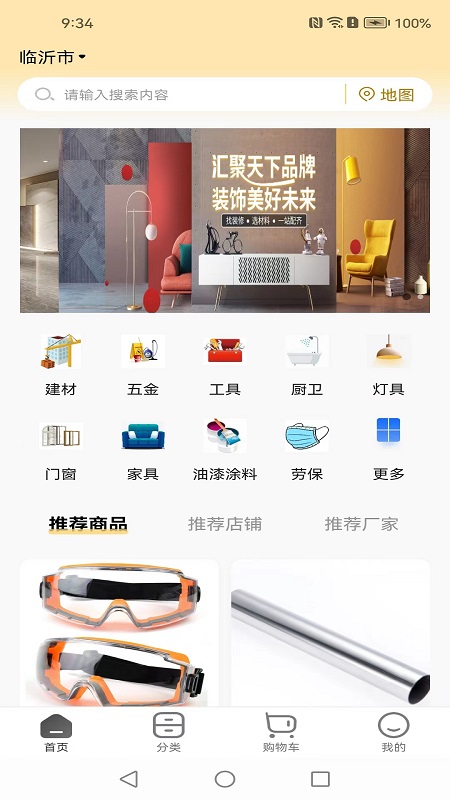Open the 劳保 category
The height and width of the screenshot is (800, 450).
[x=307, y=450]
